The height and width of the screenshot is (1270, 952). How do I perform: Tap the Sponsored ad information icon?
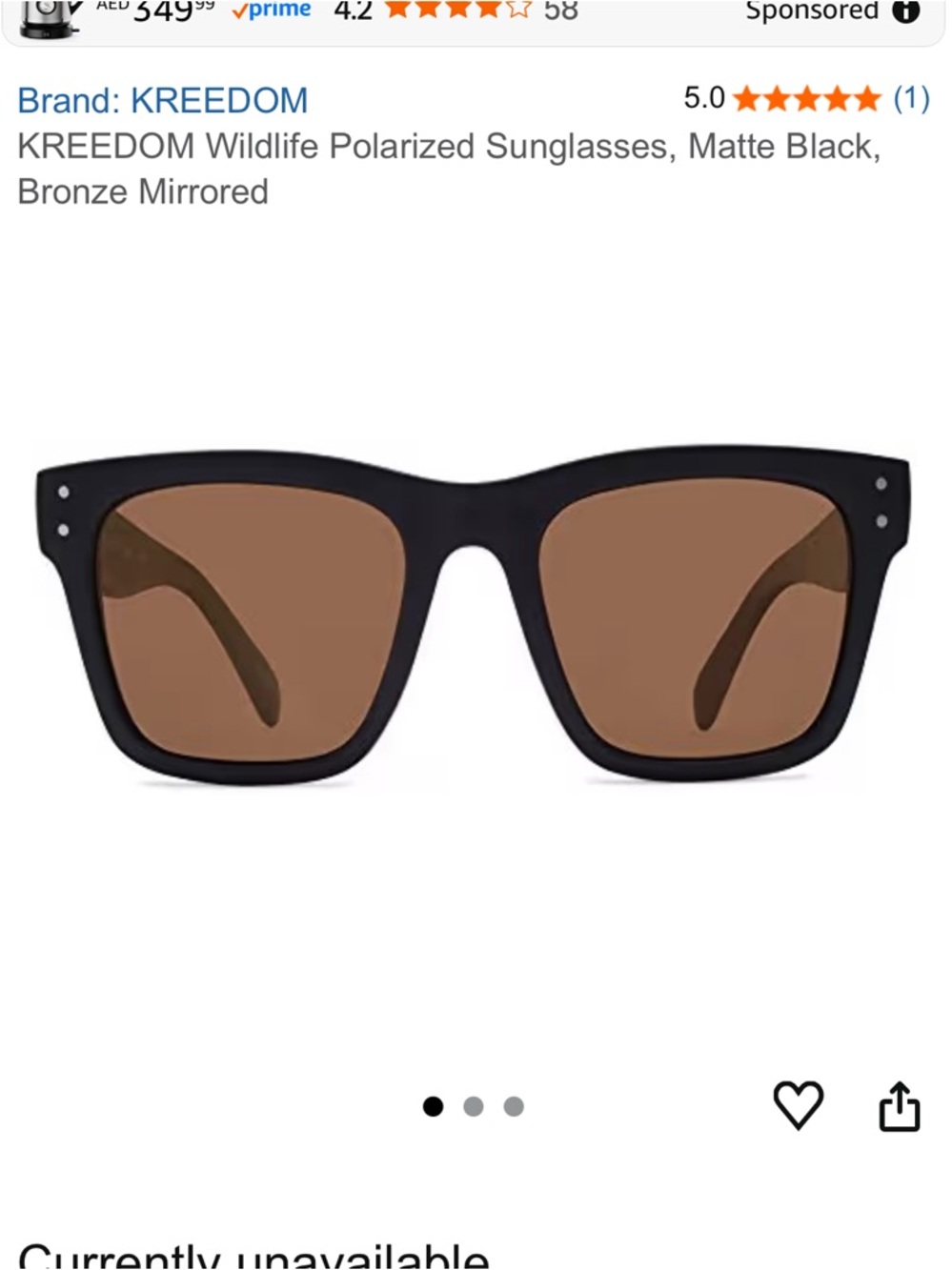[903, 12]
